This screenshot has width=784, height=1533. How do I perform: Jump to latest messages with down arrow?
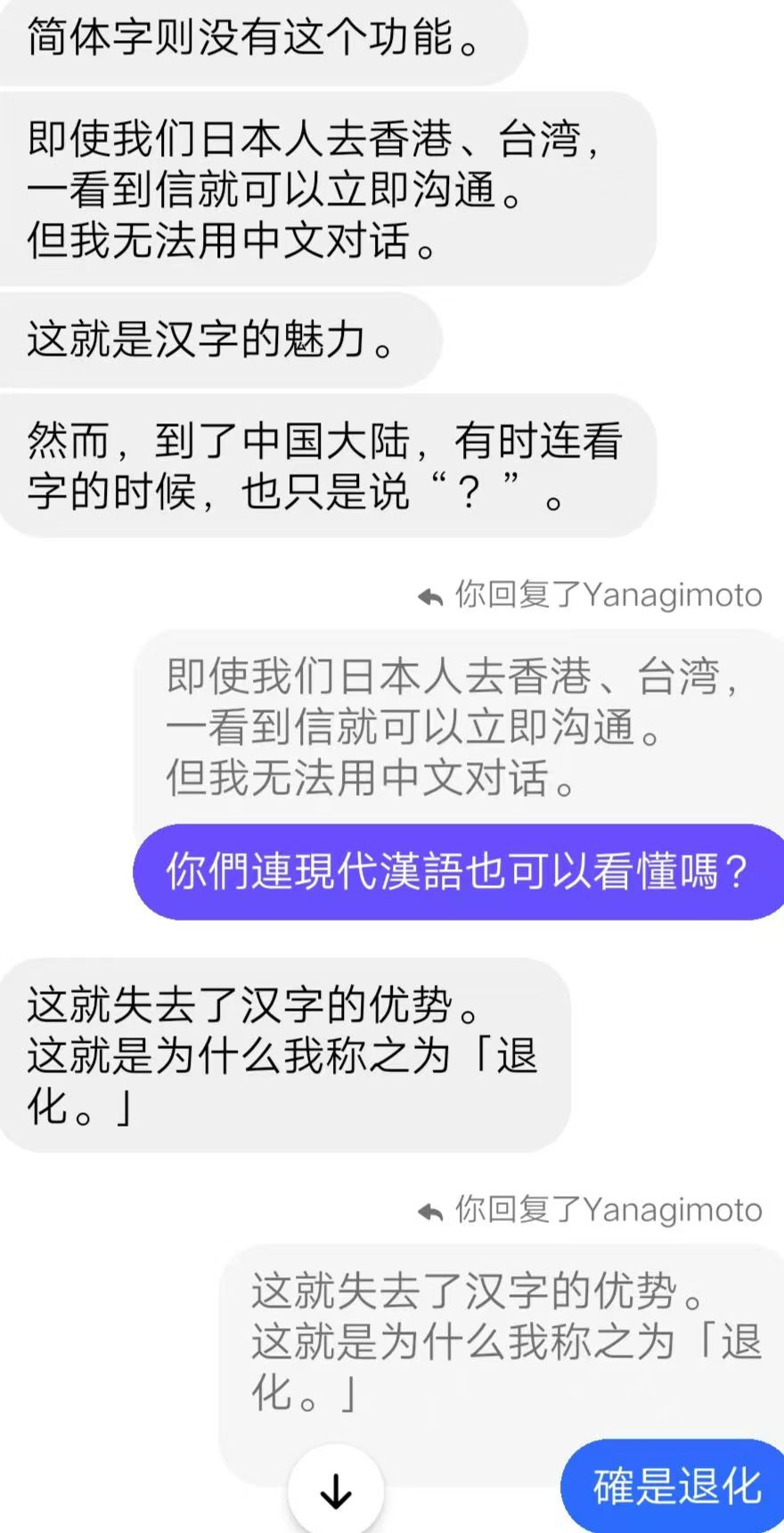pyautogui.click(x=336, y=1489)
